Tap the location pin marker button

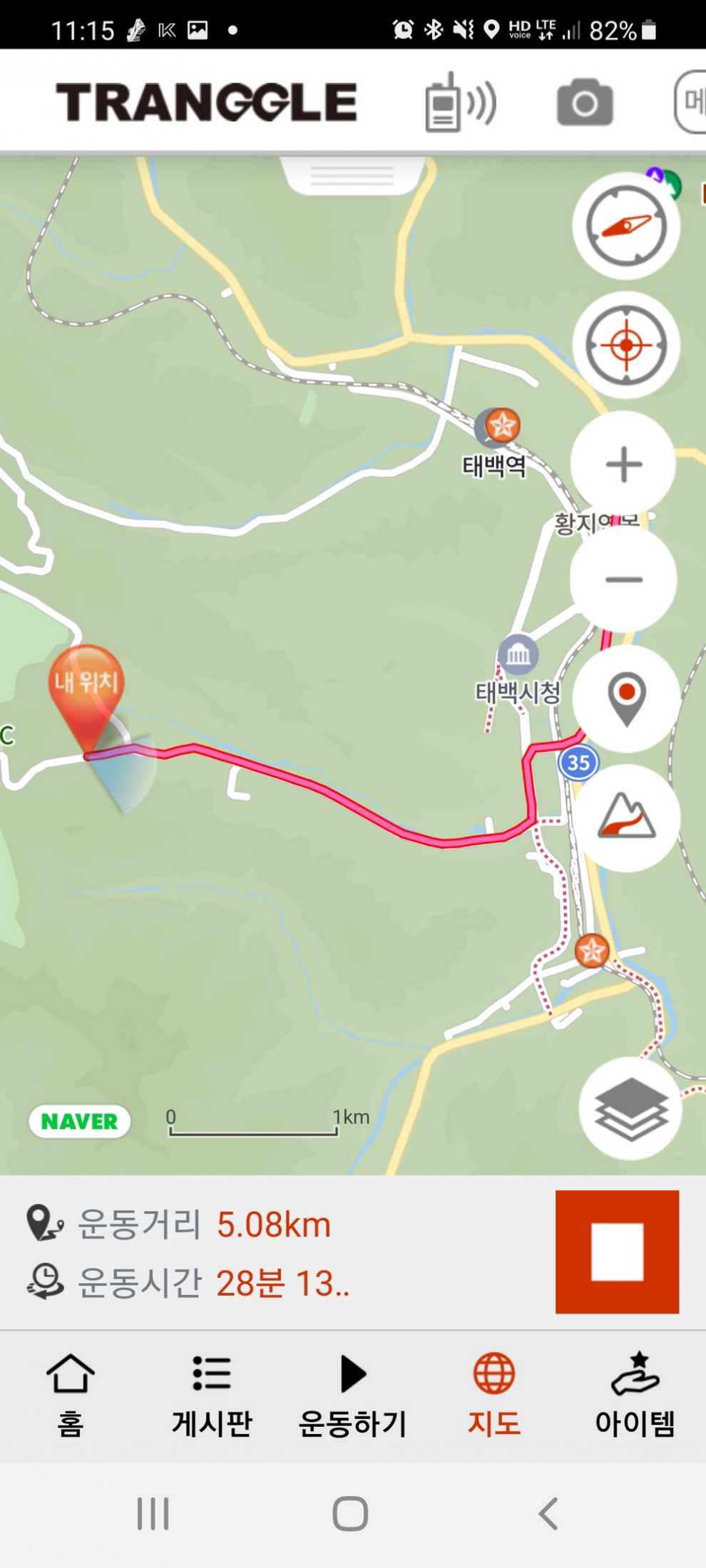tap(626, 698)
